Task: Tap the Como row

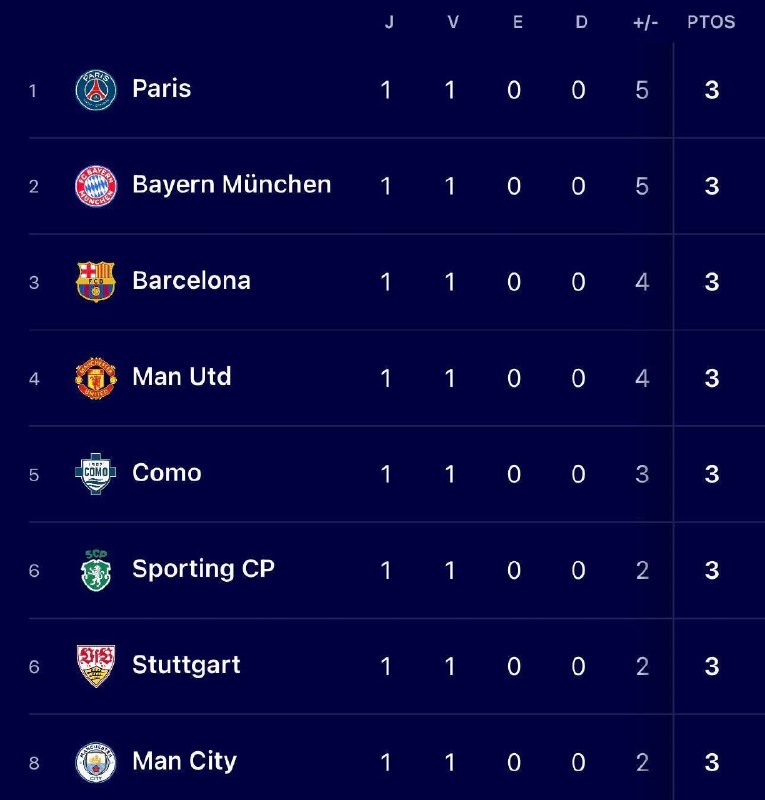Action: click(382, 474)
